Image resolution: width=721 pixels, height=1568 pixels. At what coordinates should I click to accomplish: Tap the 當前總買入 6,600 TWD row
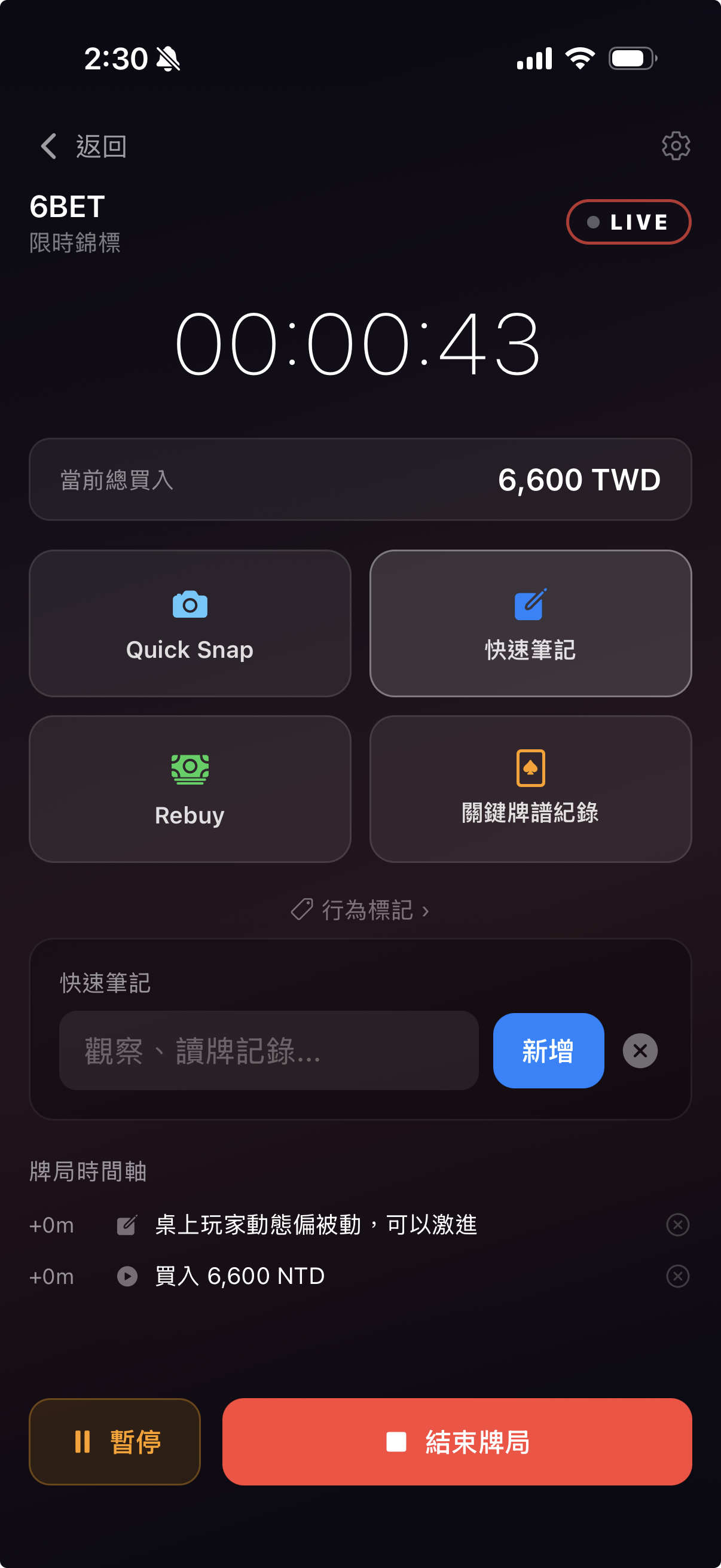360,480
